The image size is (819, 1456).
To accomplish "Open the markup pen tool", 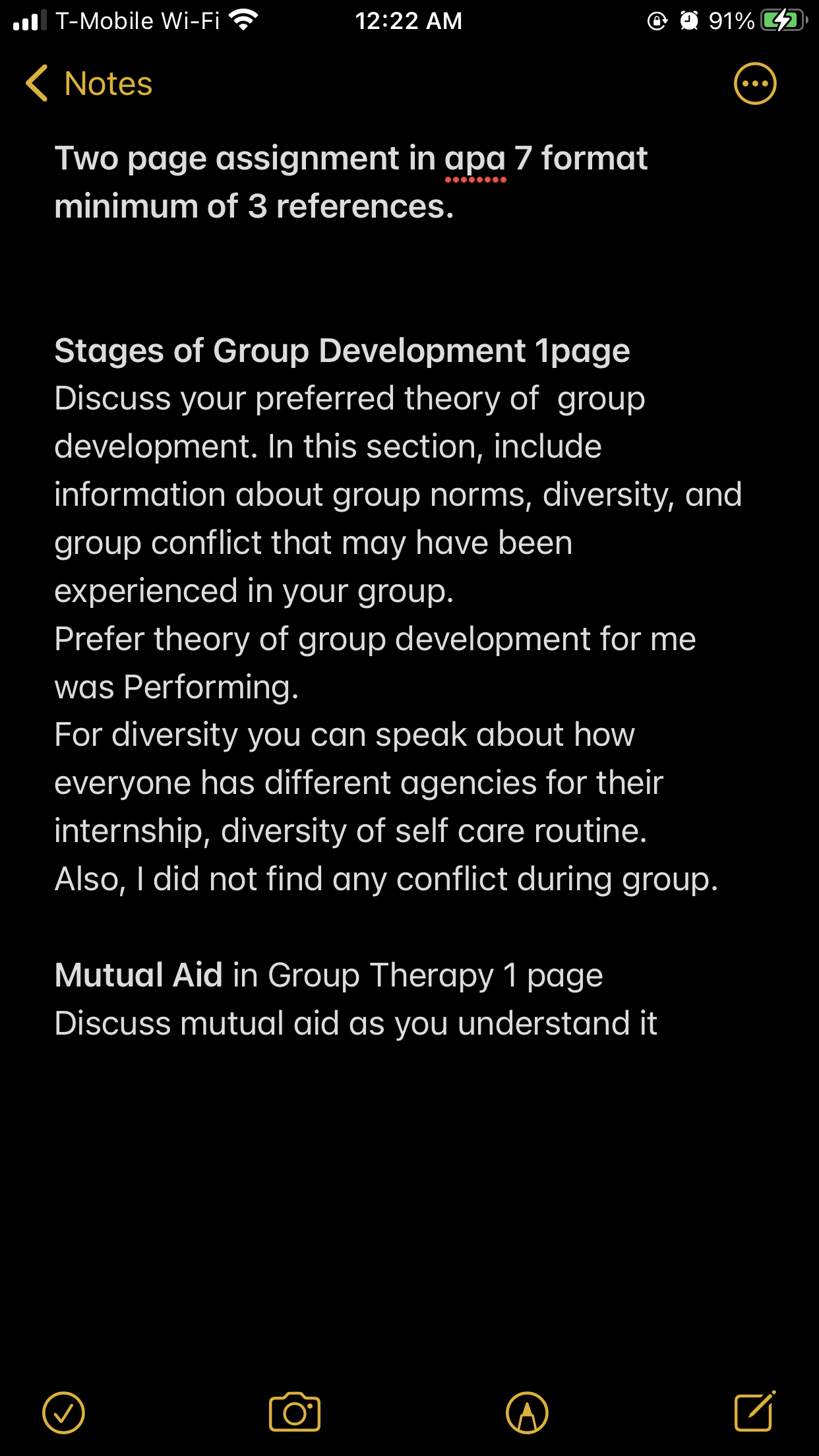I will [x=527, y=1413].
